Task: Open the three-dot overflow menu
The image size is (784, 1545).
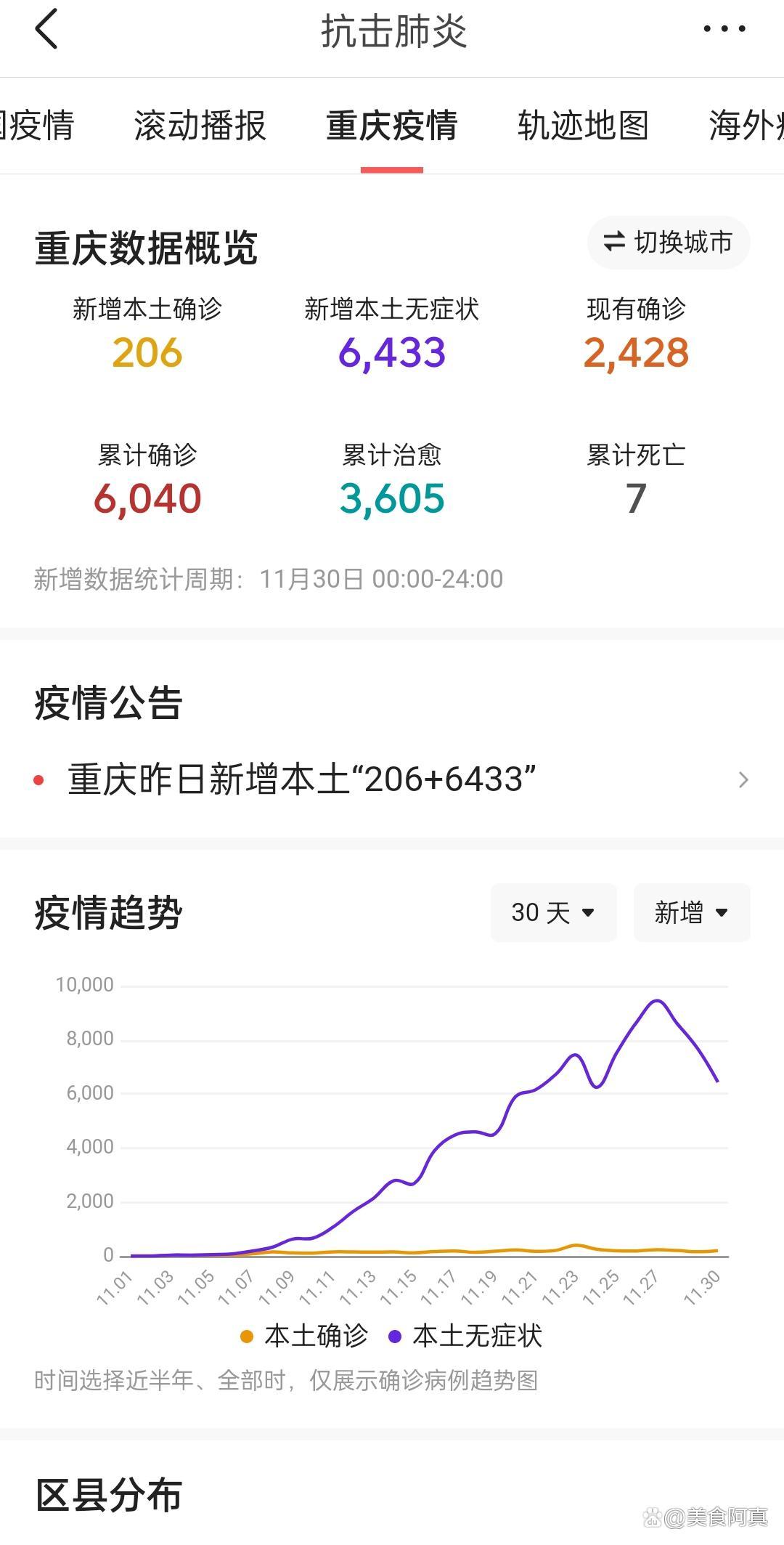Action: pyautogui.click(x=724, y=29)
